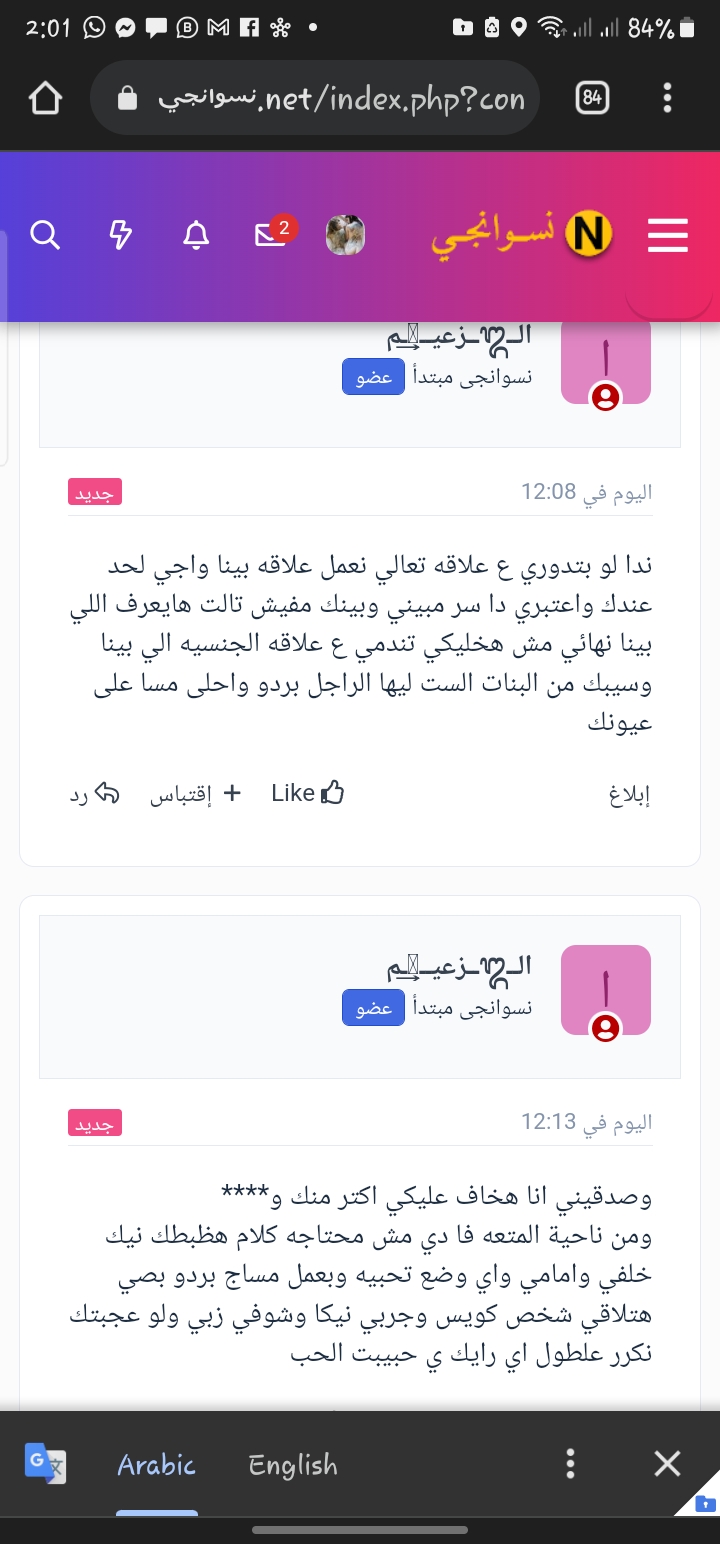Reply to the 12:08 post with رد
The width and height of the screenshot is (720, 1544).
(x=94, y=794)
